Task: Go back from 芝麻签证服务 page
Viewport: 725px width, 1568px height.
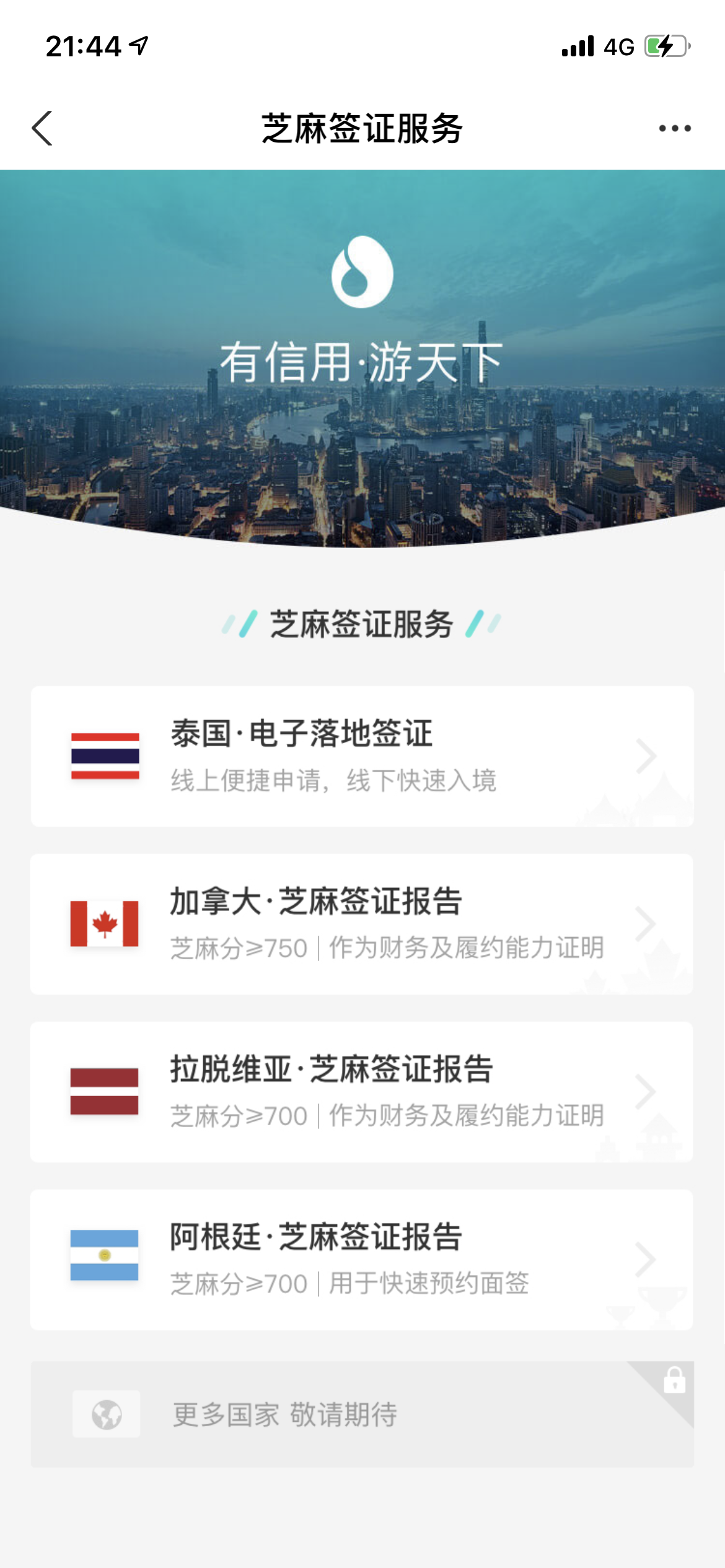Action: (x=42, y=128)
